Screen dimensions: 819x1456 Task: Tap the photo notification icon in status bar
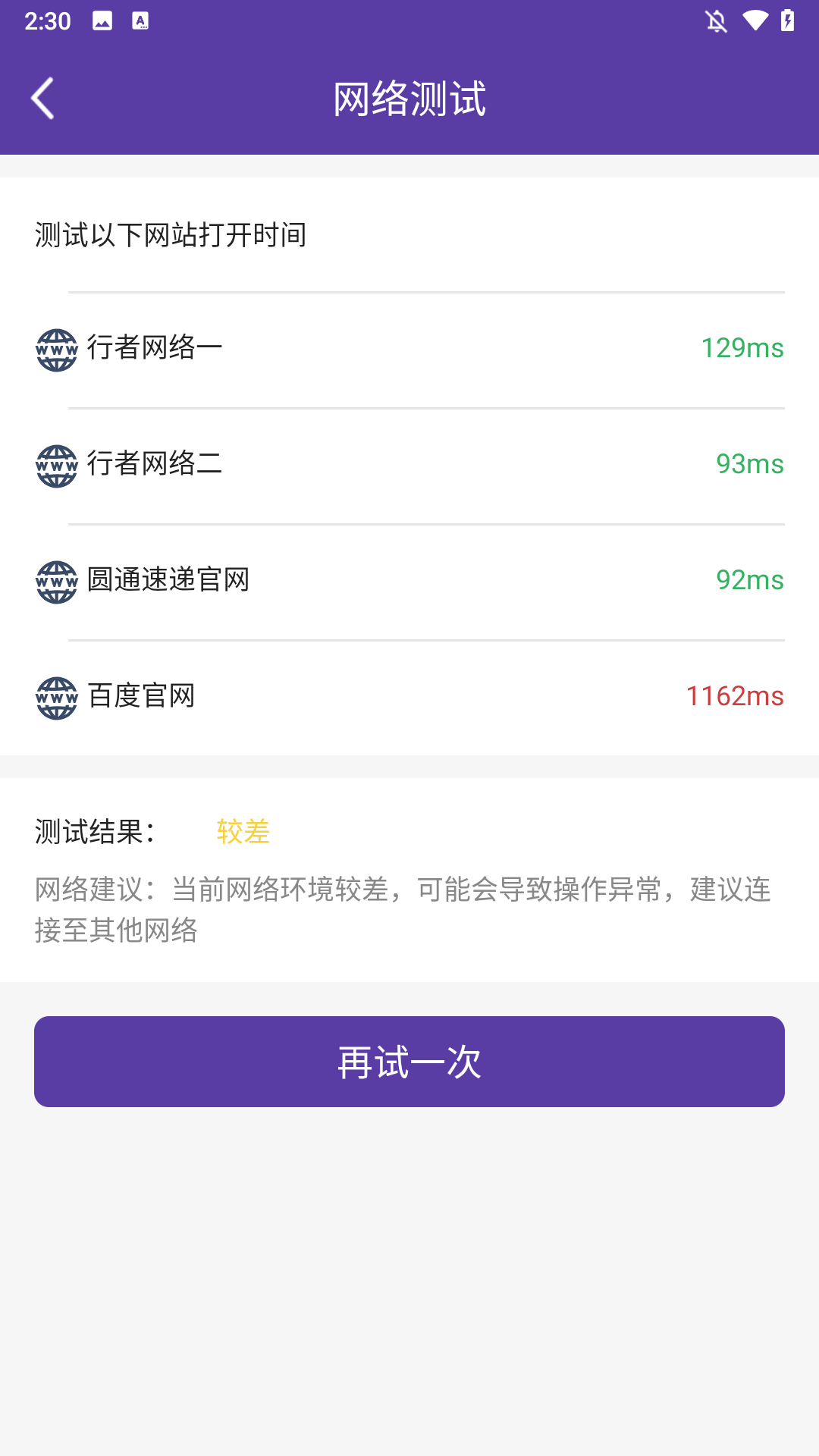[101, 20]
